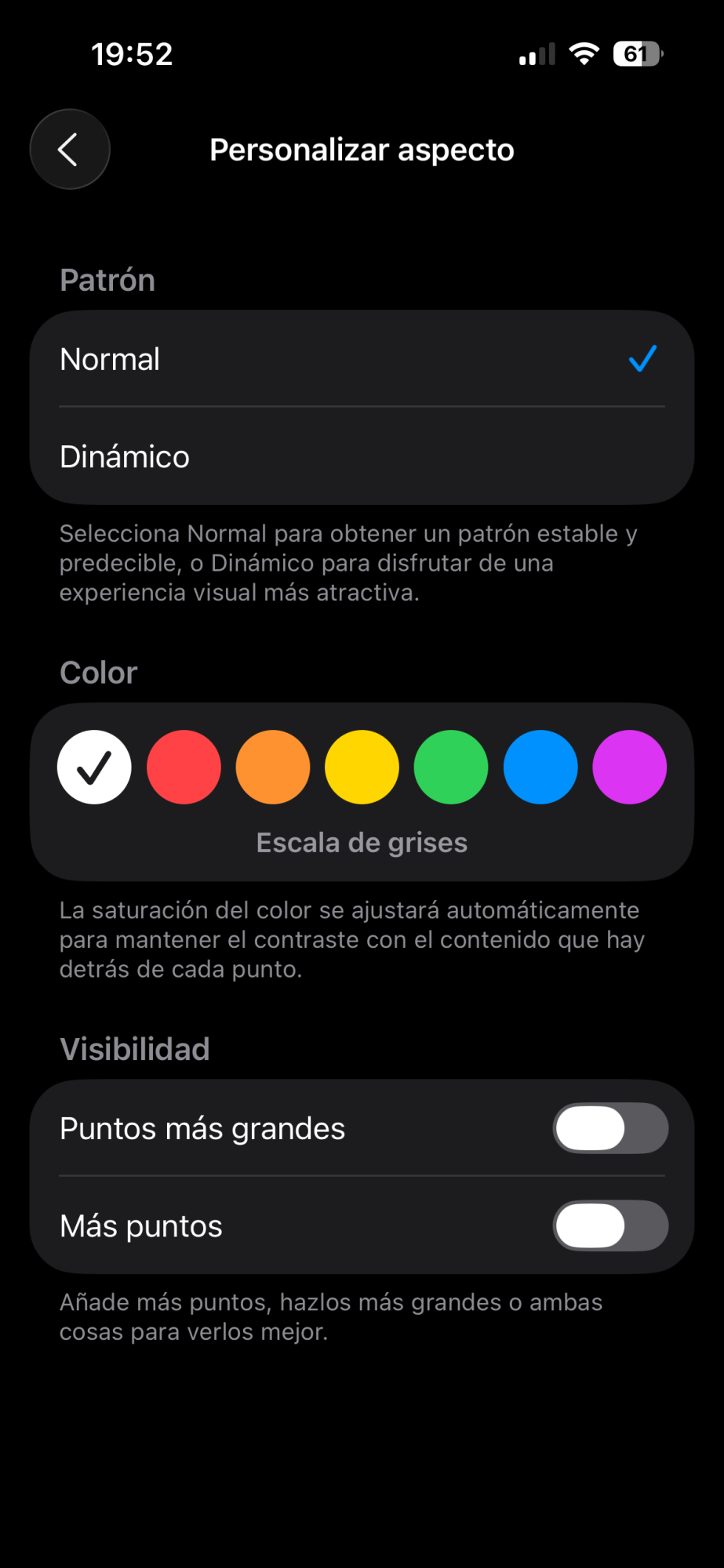The width and height of the screenshot is (724, 1568).
Task: Go back from Personalizar aspecto
Action: [x=70, y=149]
